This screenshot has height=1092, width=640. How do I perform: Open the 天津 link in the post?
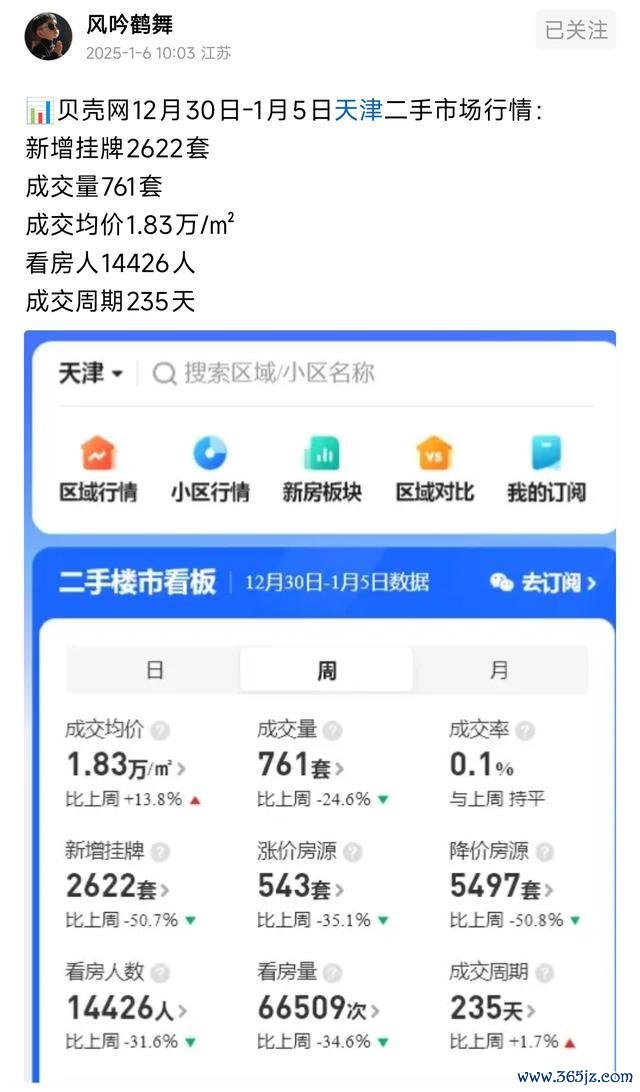[358, 110]
